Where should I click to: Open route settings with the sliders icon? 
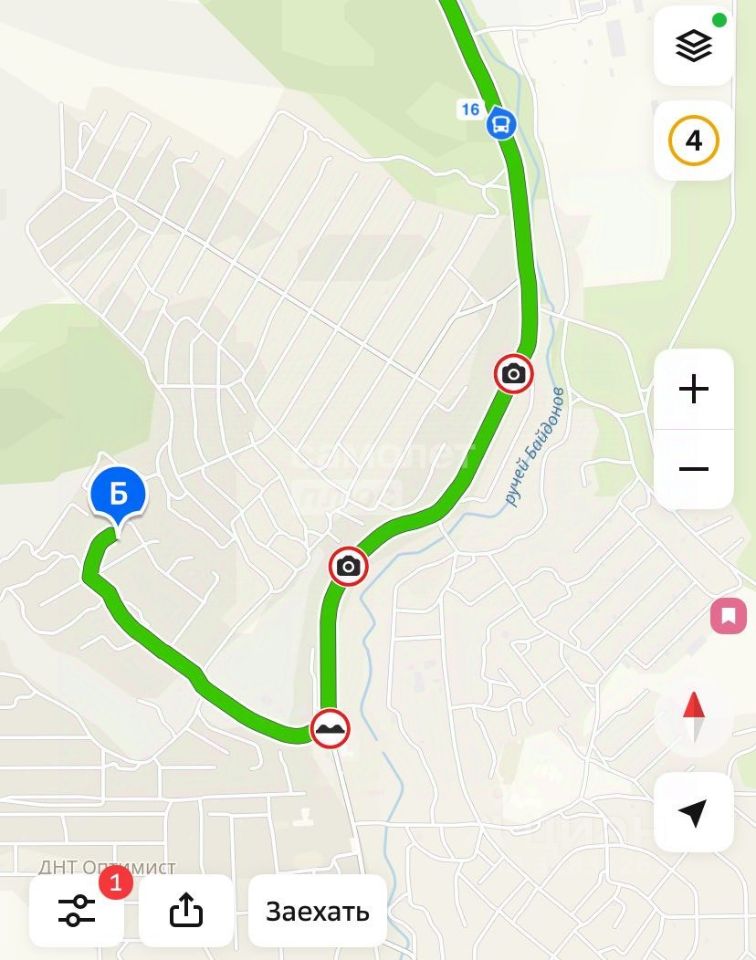(77, 911)
